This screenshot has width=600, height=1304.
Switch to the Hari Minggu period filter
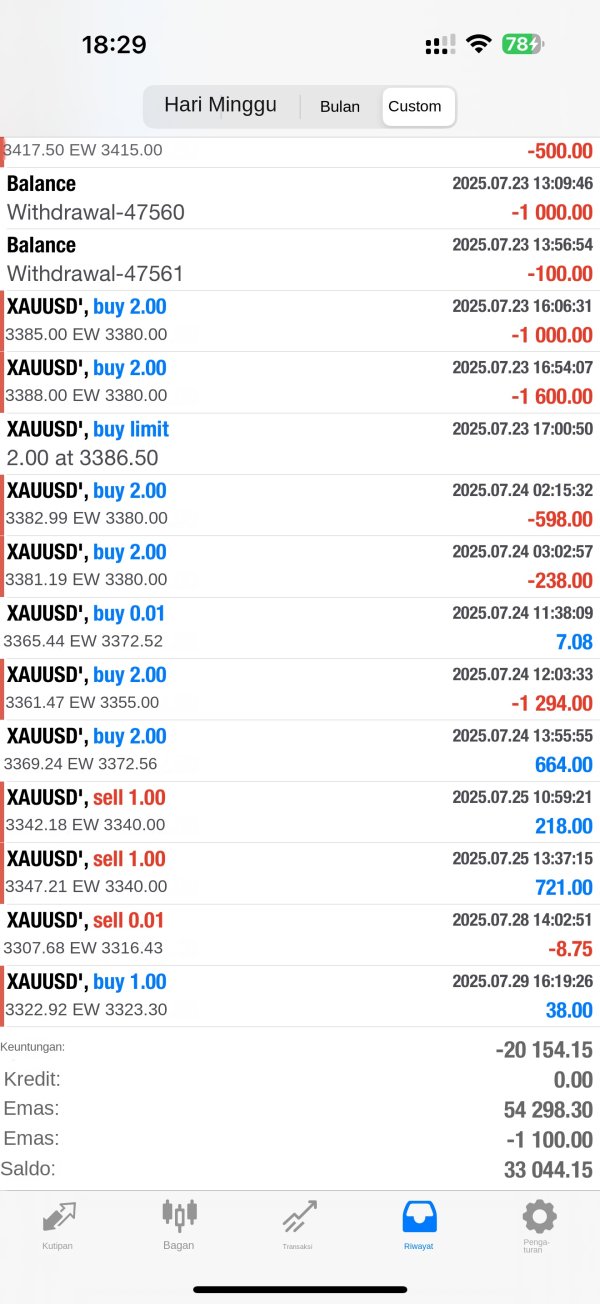[x=220, y=106]
